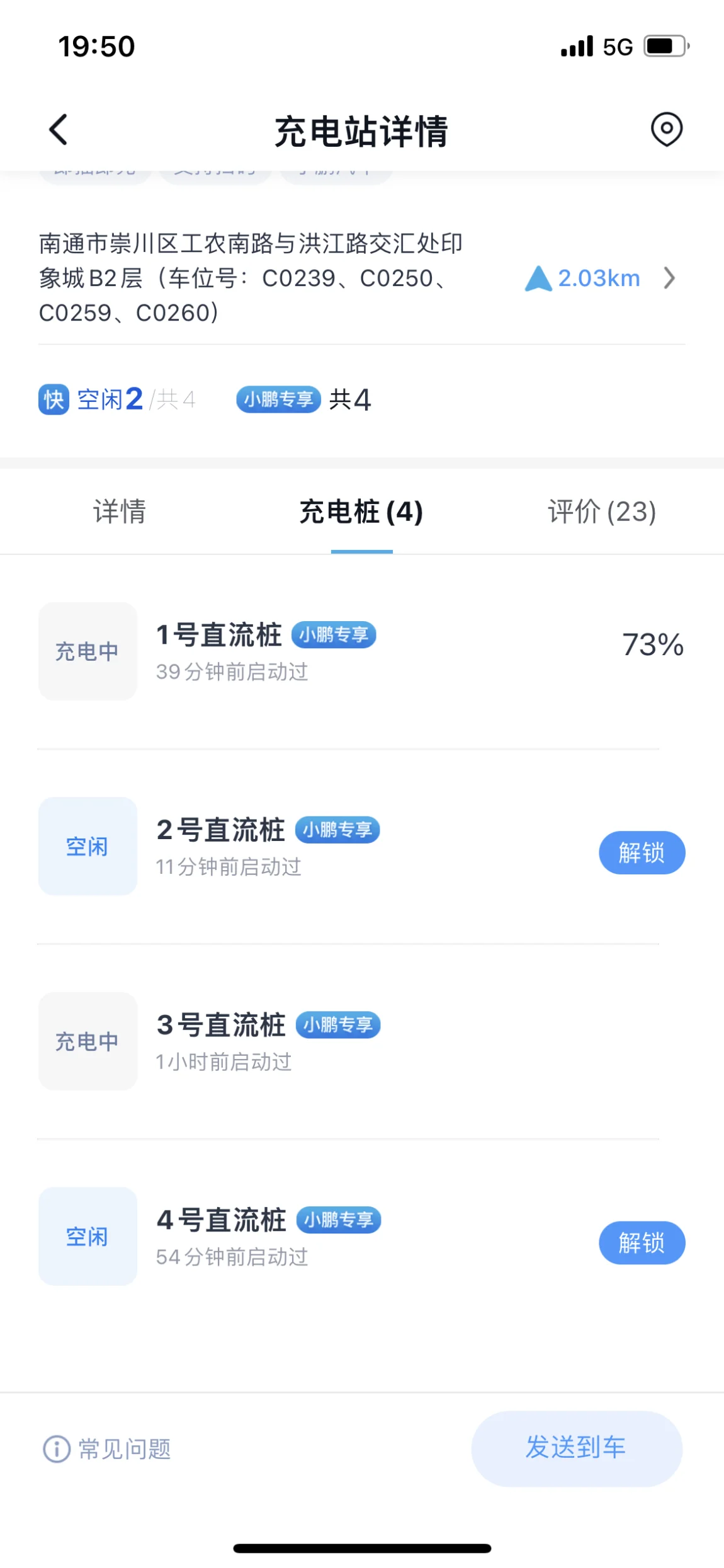Navigate to station 2.03km away
This screenshot has width=724, height=1568.
click(600, 278)
